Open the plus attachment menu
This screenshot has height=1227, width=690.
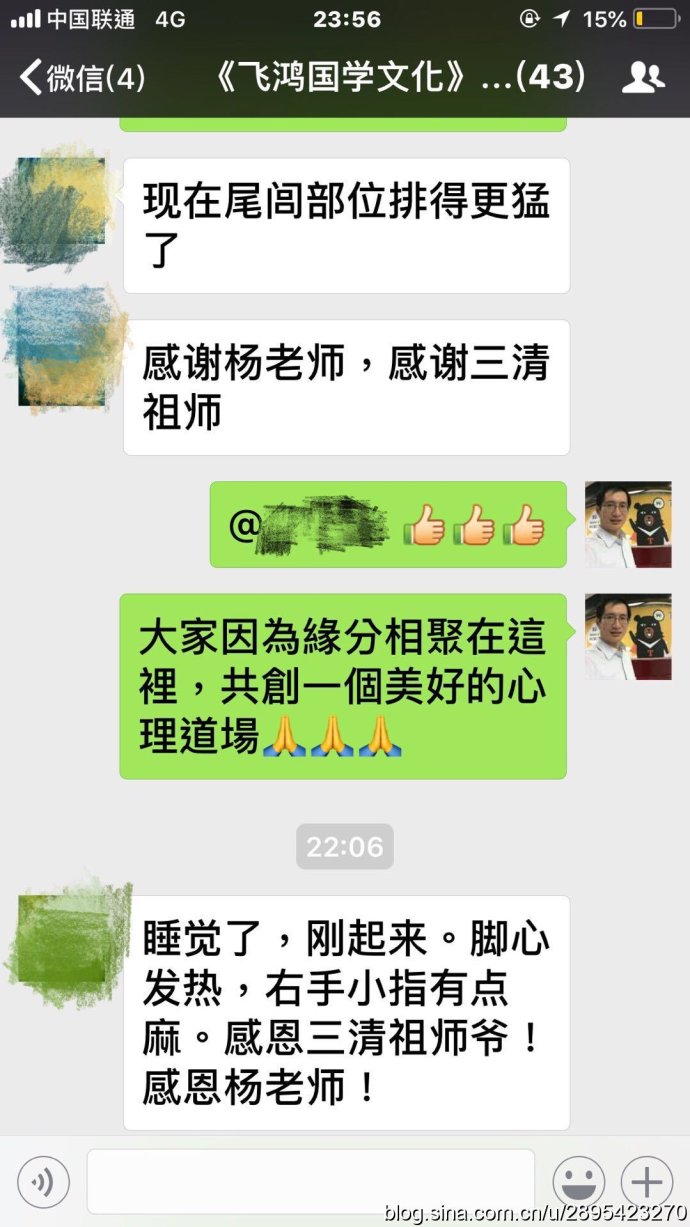click(647, 1183)
